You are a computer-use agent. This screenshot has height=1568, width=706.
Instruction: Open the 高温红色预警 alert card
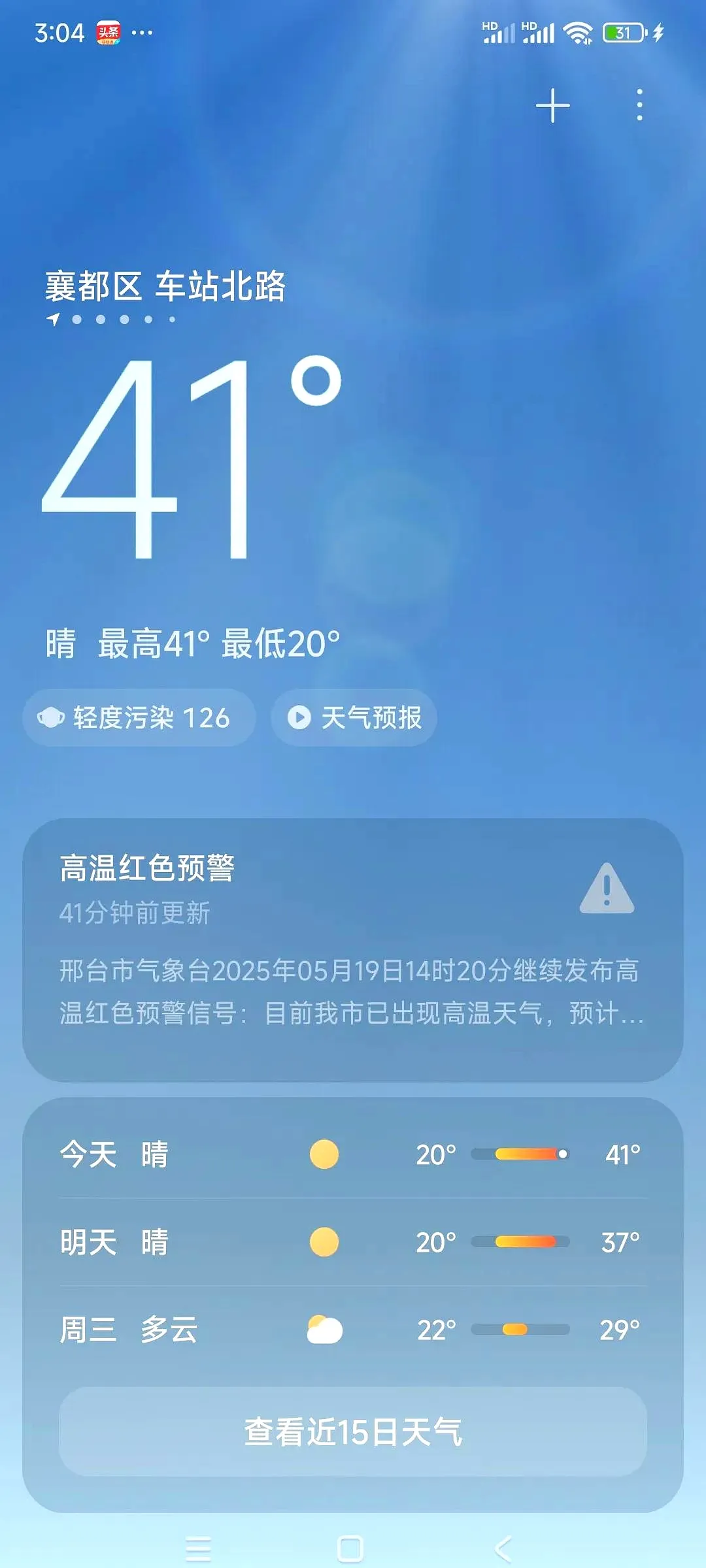[x=353, y=949]
